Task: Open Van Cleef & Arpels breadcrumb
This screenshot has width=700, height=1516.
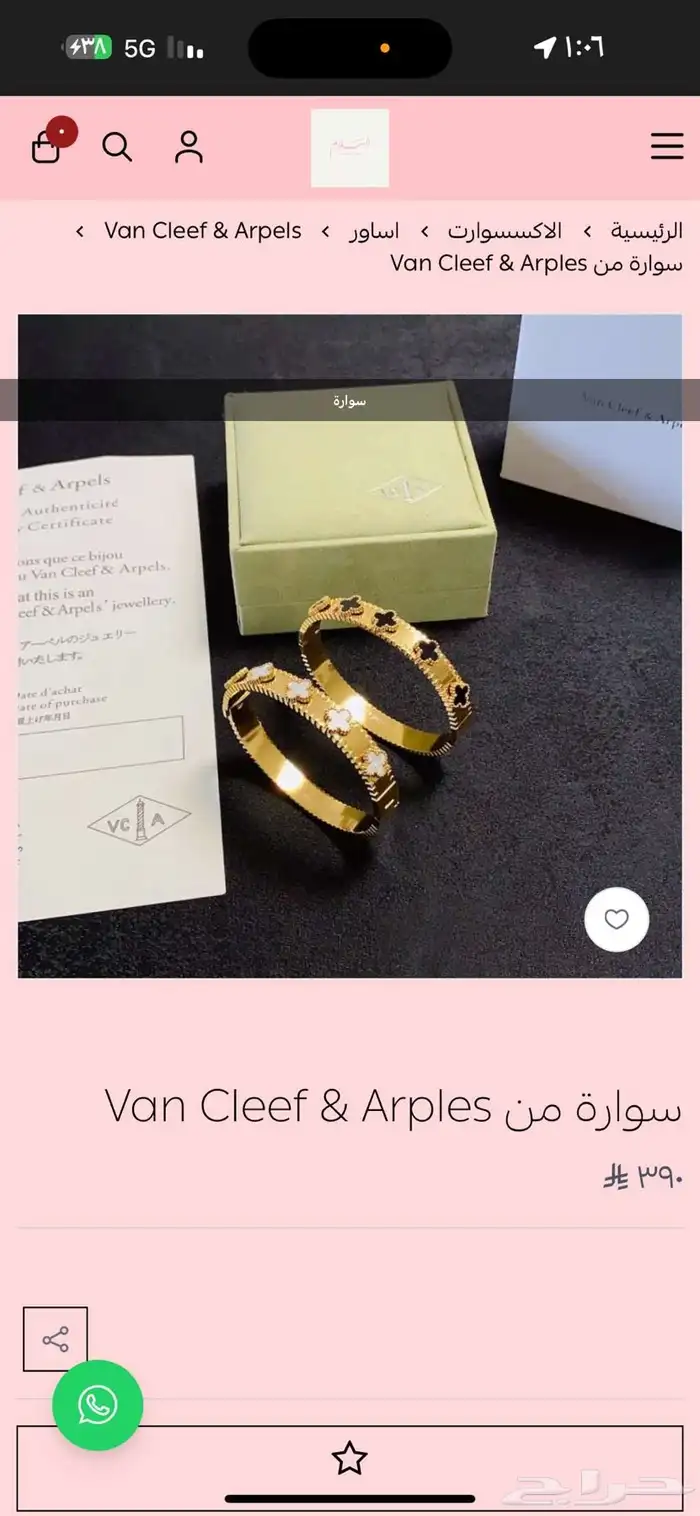Action: (x=203, y=231)
